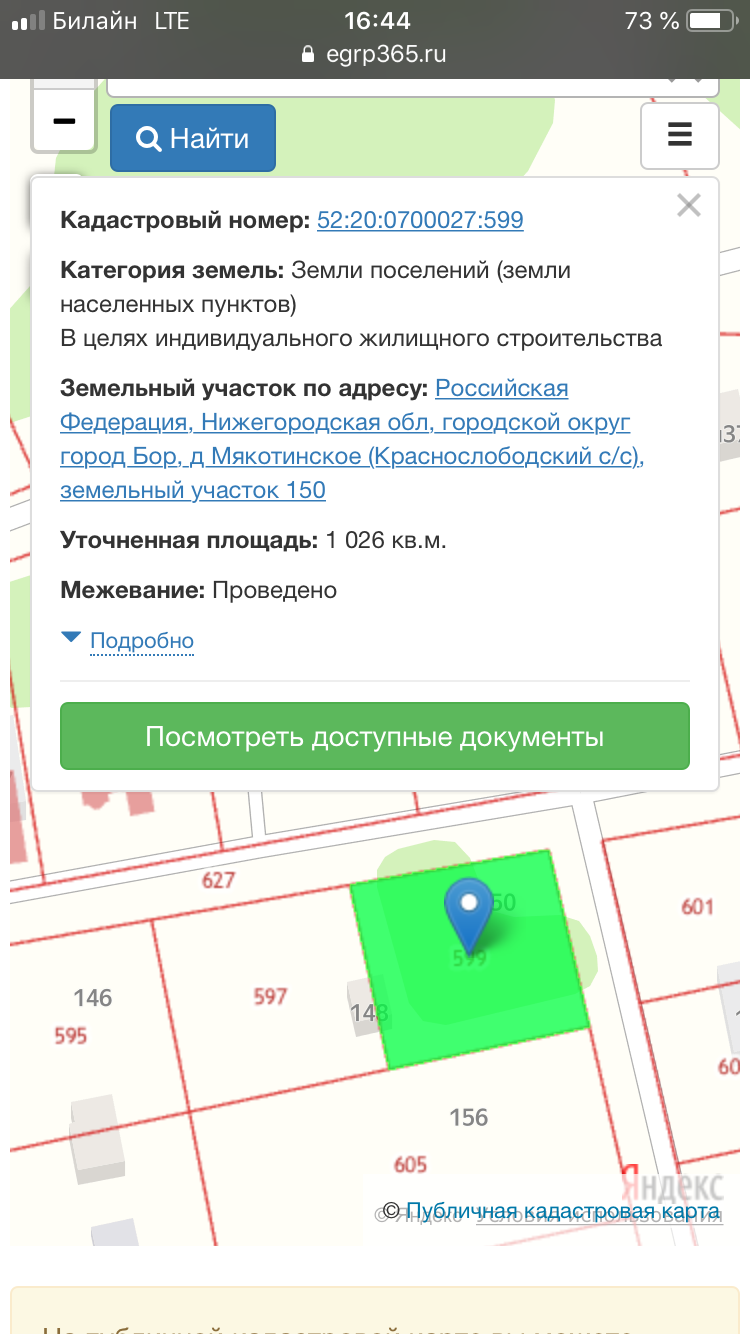The image size is (750, 1334).
Task: Close the parcel info popup
Action: (688, 206)
